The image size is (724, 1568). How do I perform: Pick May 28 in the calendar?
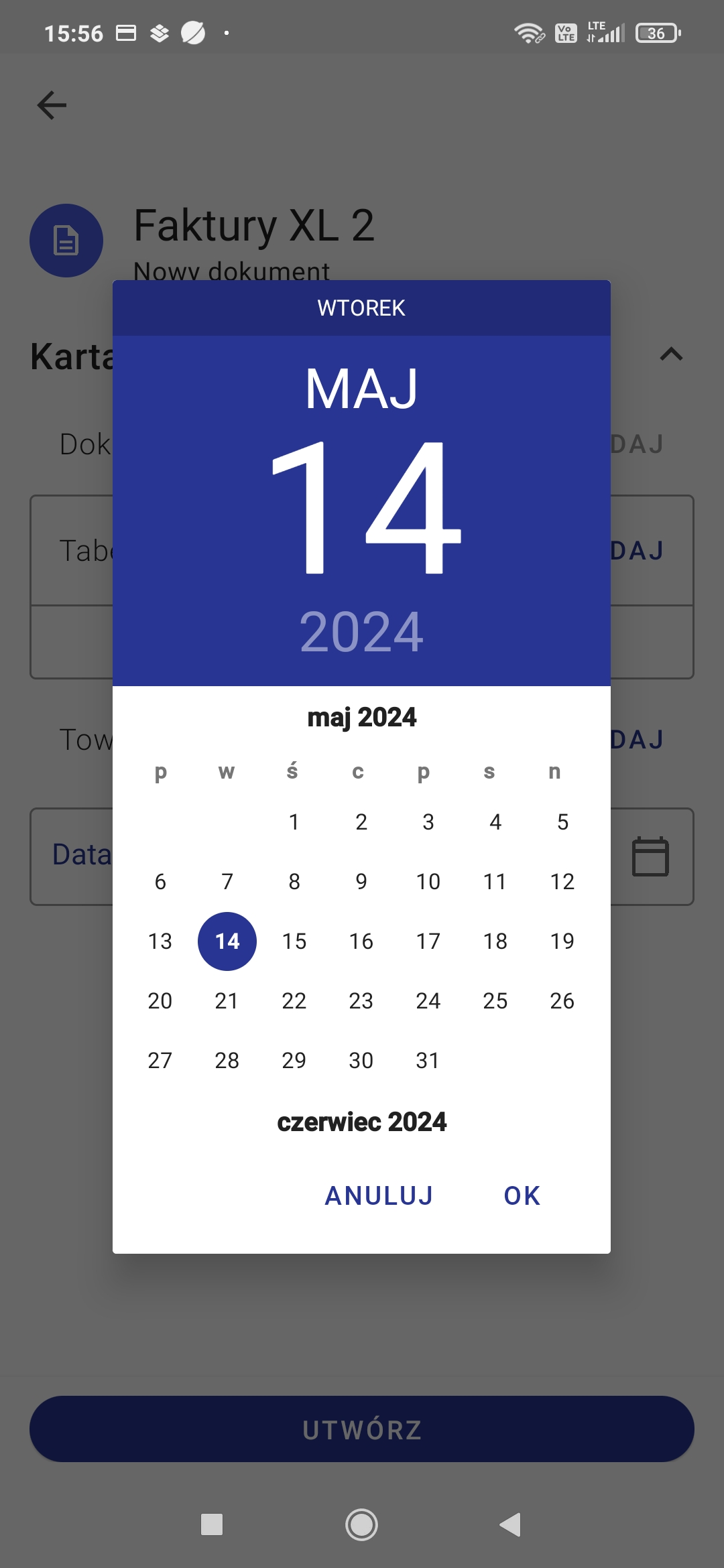point(227,1061)
